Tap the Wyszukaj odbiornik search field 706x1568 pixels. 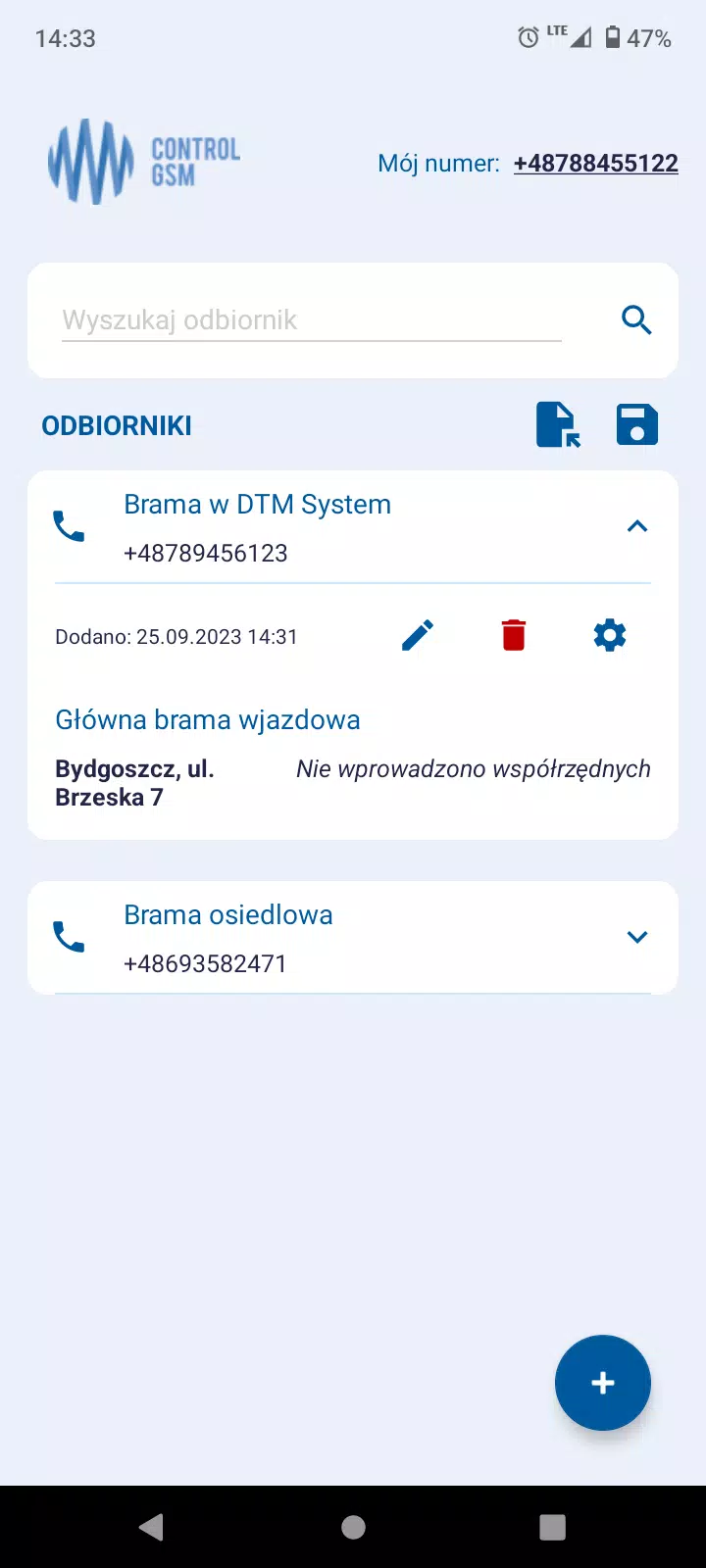point(311,320)
